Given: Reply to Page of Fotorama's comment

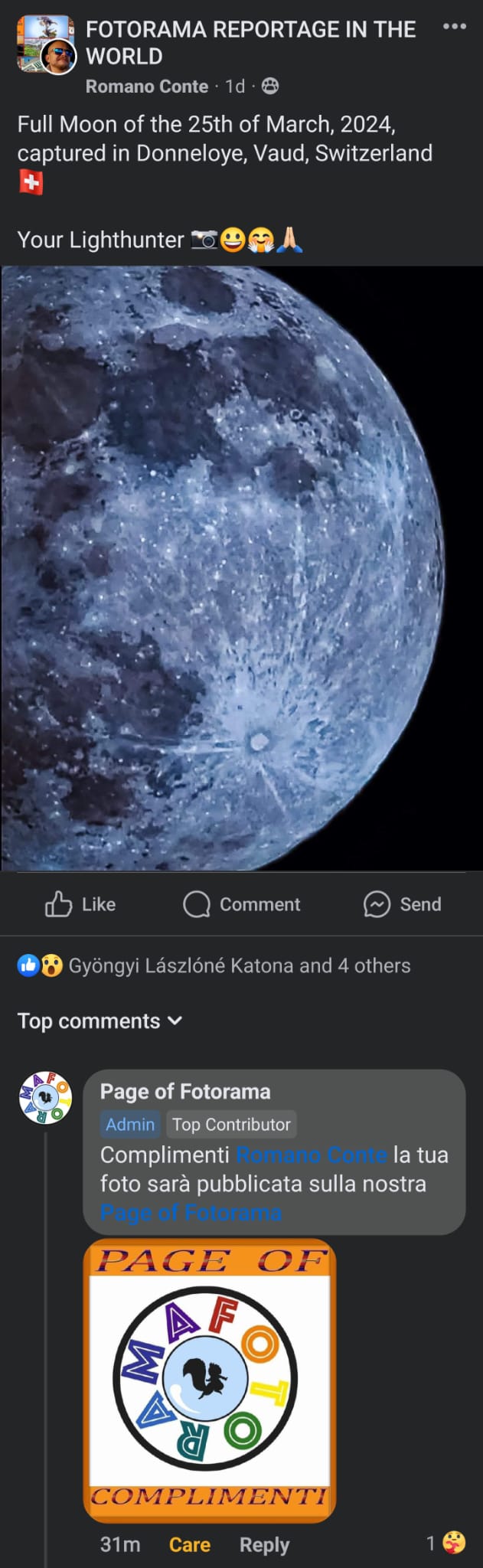Looking at the screenshot, I should coord(264,1544).
